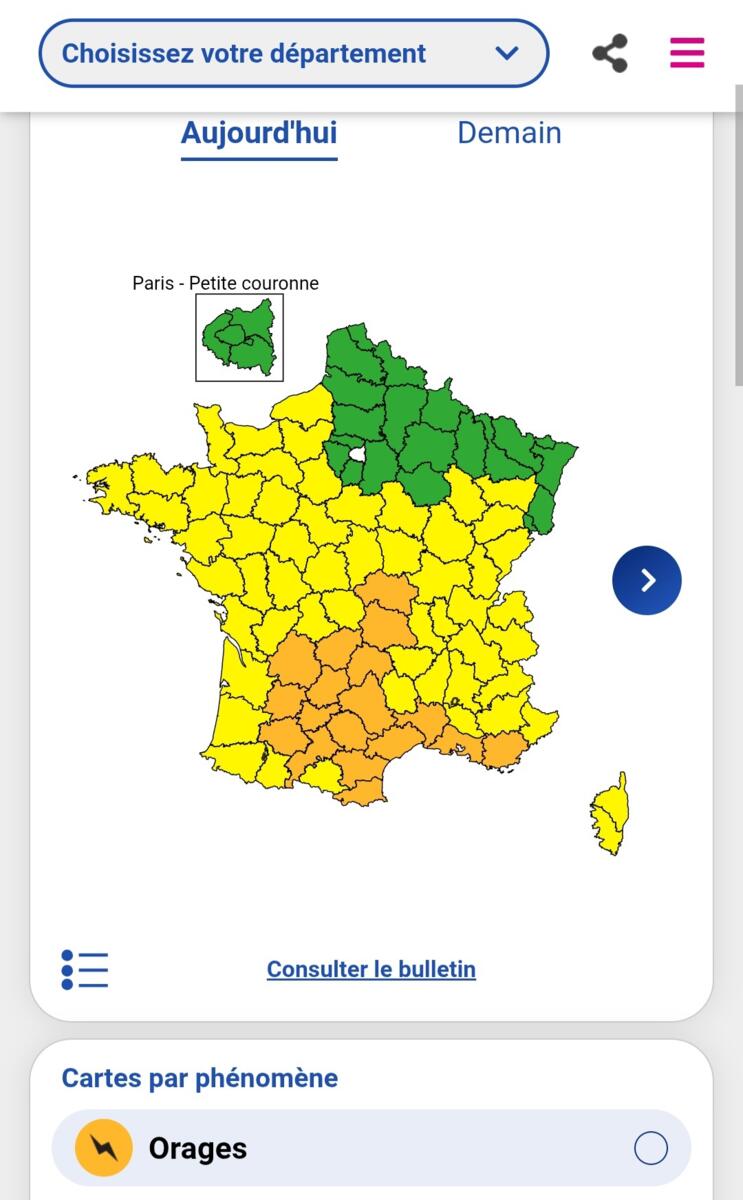Open the Consulter le bulletin link
Viewport: 743px width, 1200px height.
coord(371,969)
